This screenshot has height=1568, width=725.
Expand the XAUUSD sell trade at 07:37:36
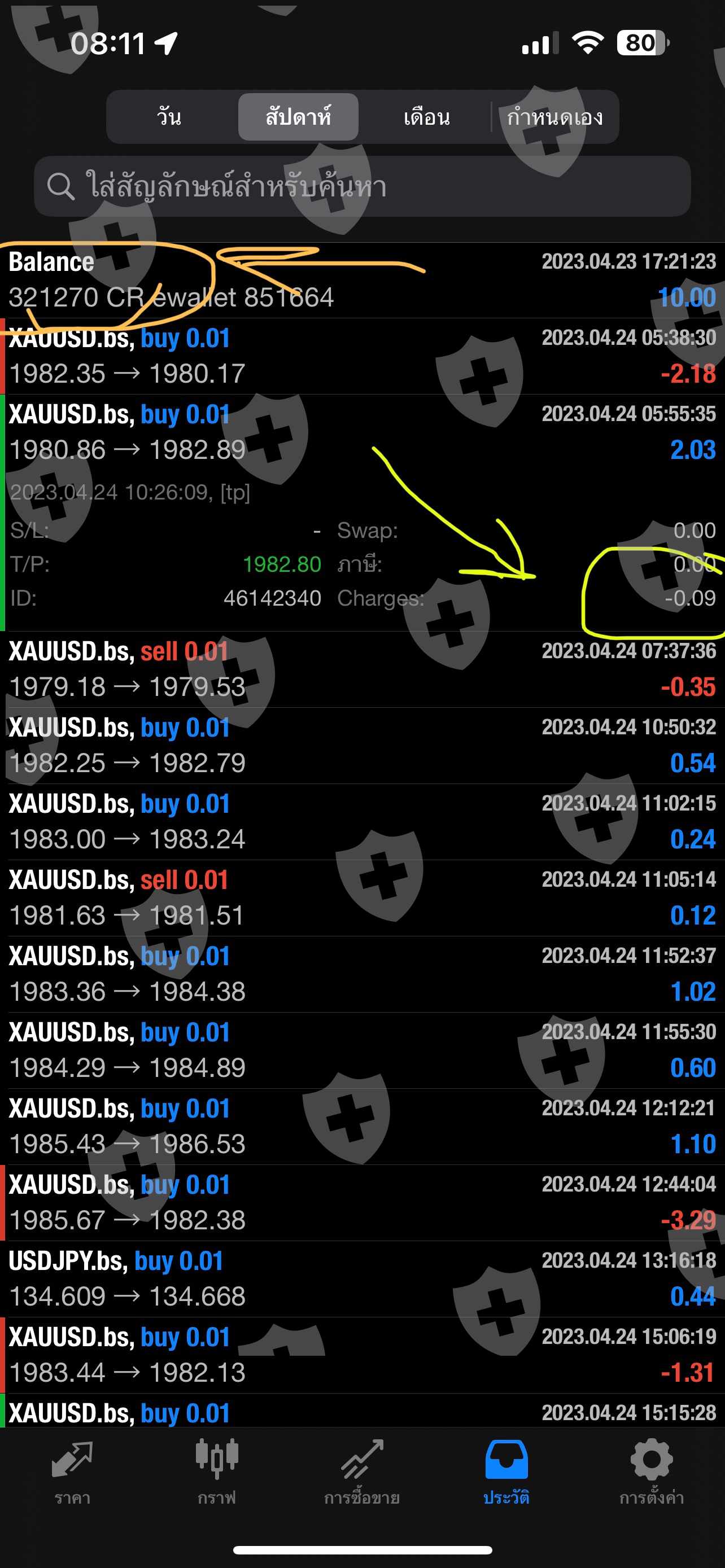(362, 669)
